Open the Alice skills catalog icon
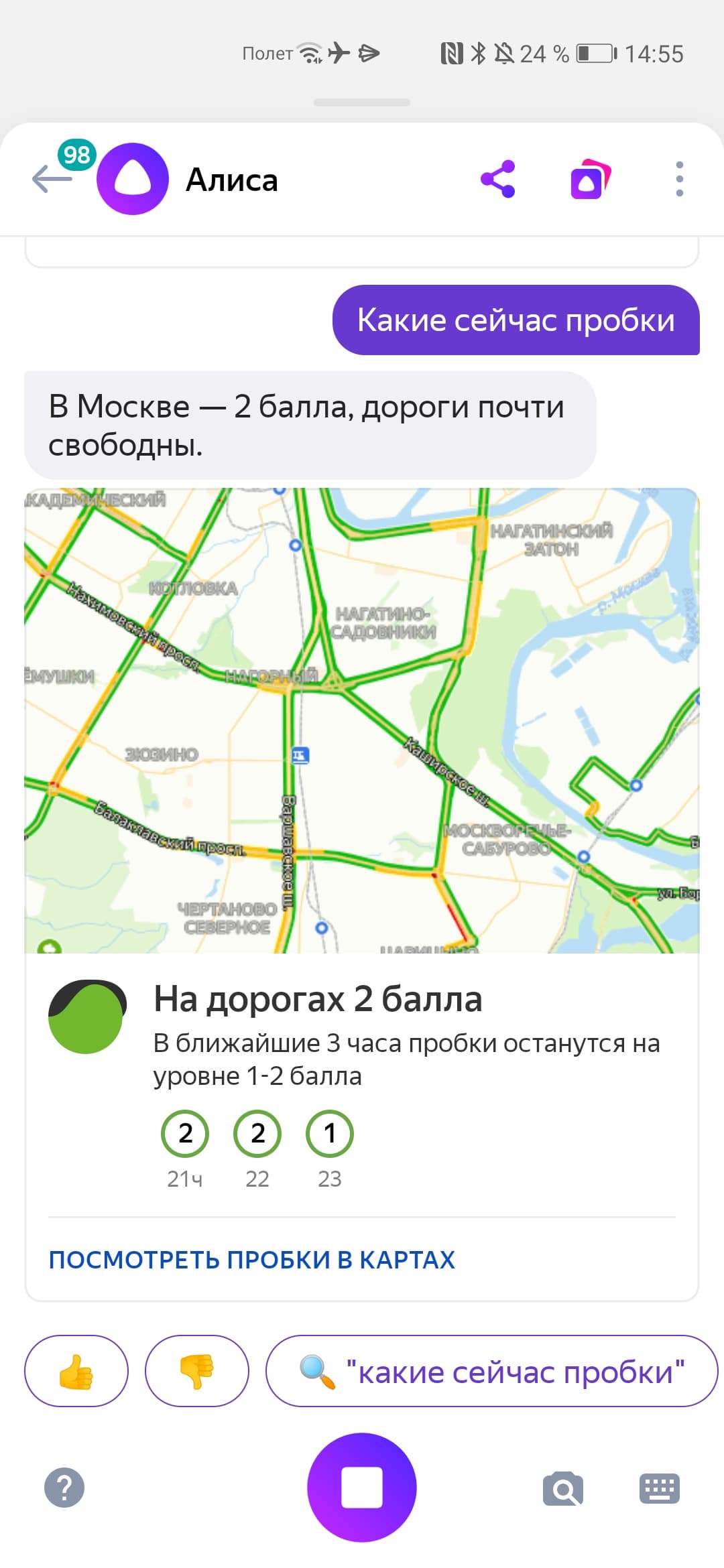The image size is (724, 1568). click(590, 179)
